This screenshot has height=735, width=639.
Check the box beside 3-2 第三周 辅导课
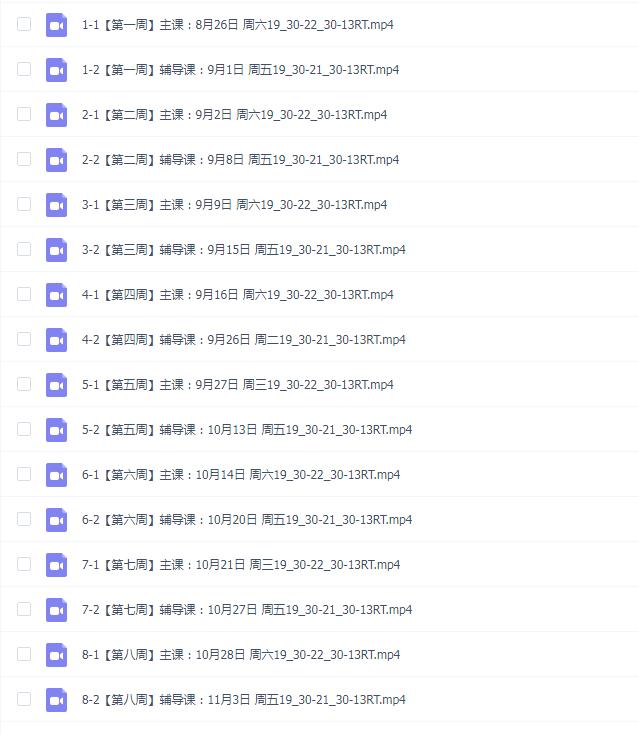coord(24,249)
